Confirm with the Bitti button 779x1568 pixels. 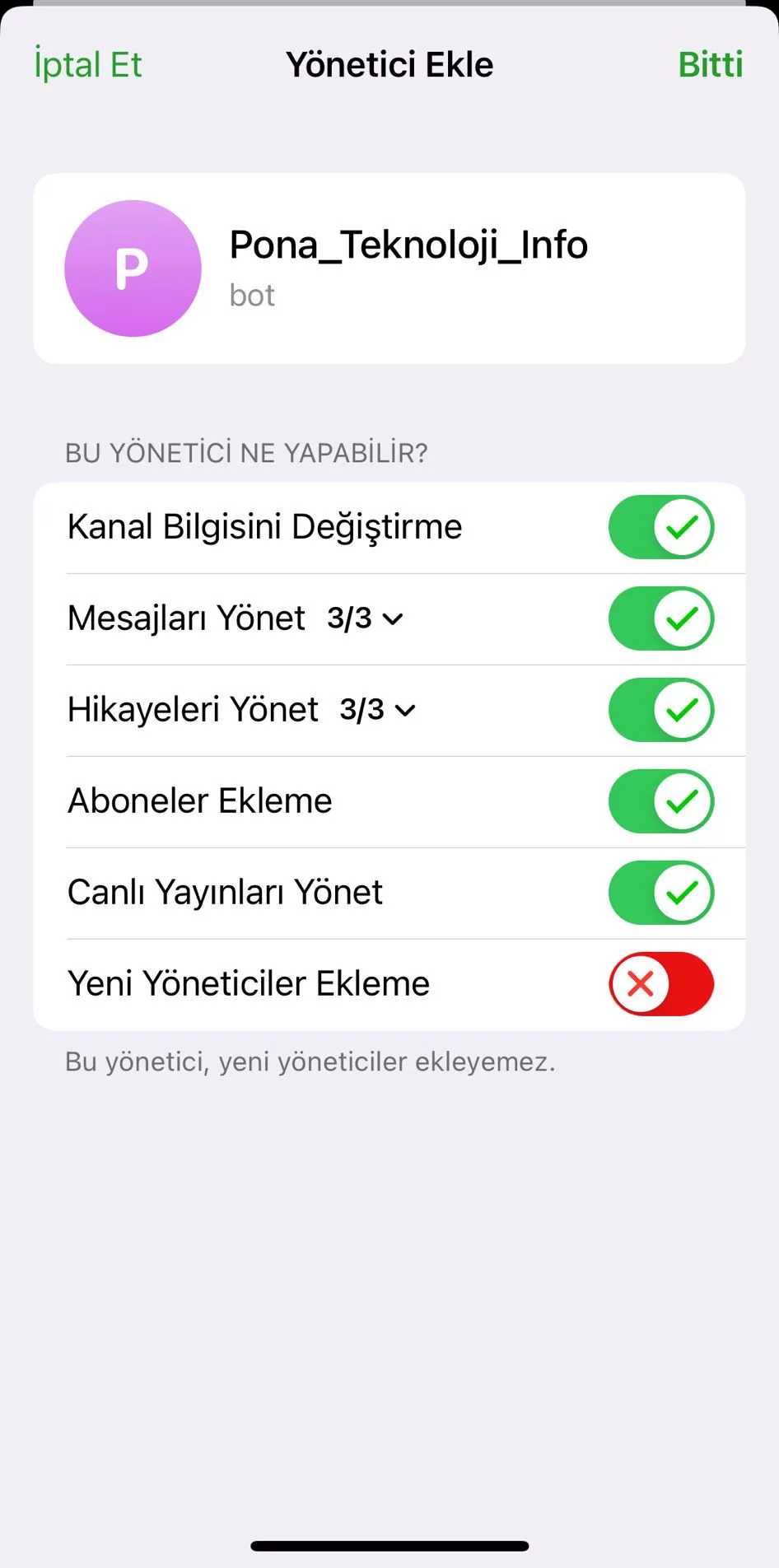(710, 64)
